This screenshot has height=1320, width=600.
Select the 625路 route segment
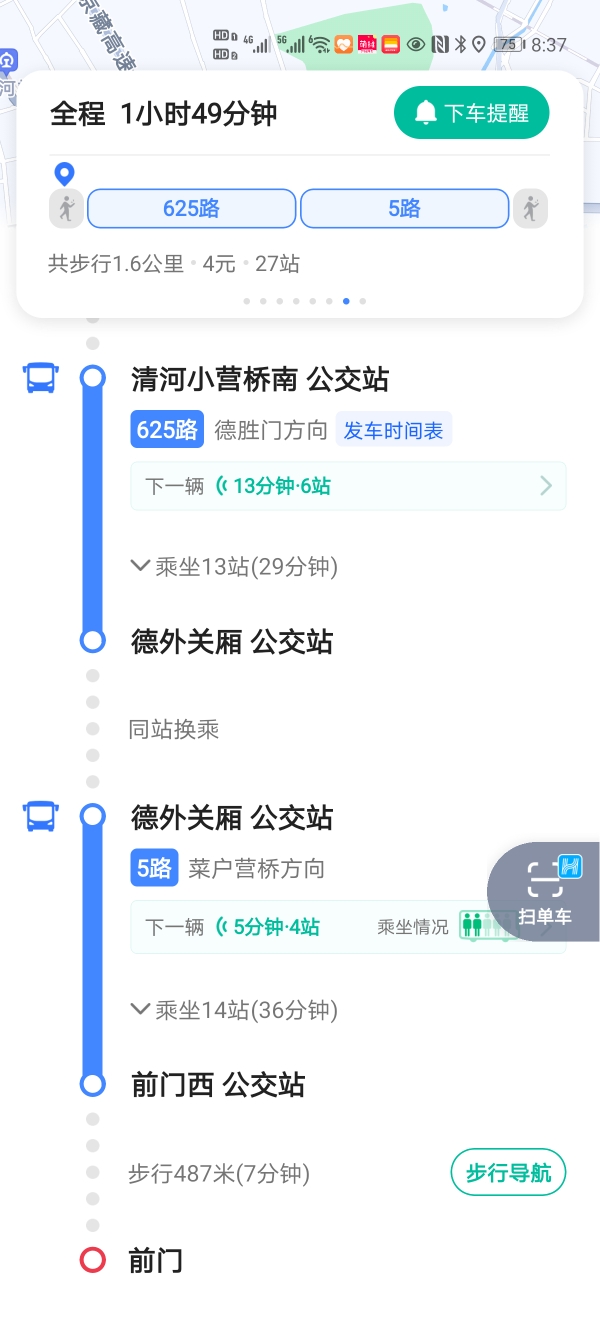tap(192, 209)
